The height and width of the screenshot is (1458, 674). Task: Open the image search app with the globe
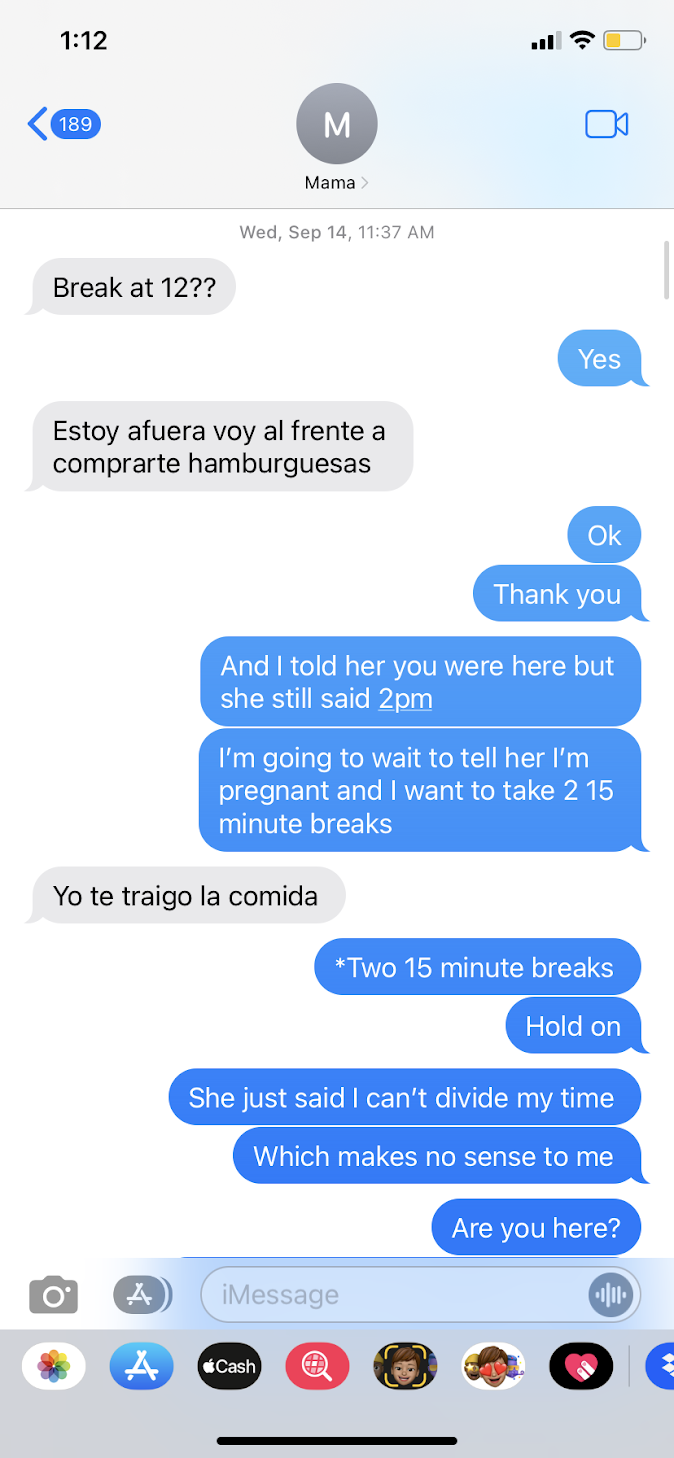(x=317, y=1366)
